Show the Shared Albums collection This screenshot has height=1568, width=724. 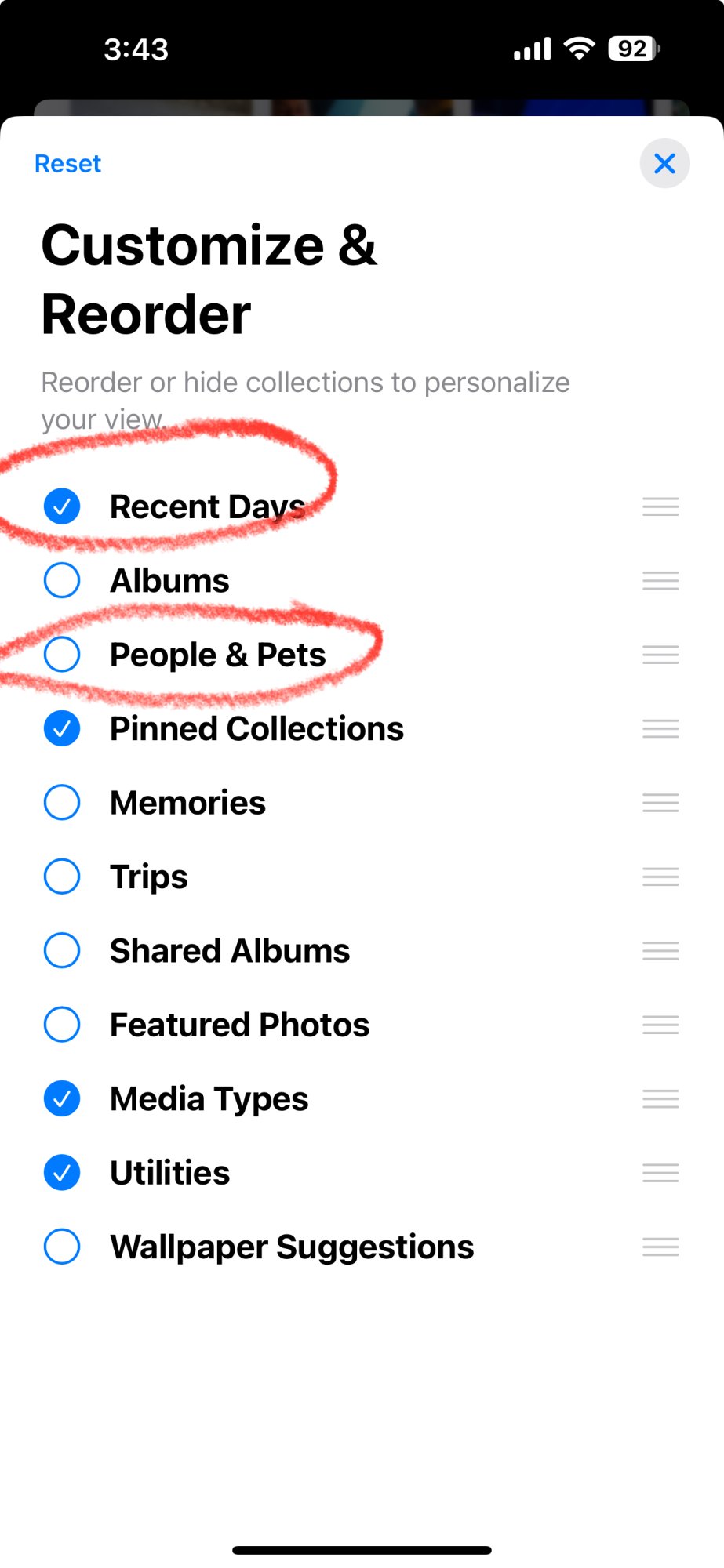tap(62, 951)
